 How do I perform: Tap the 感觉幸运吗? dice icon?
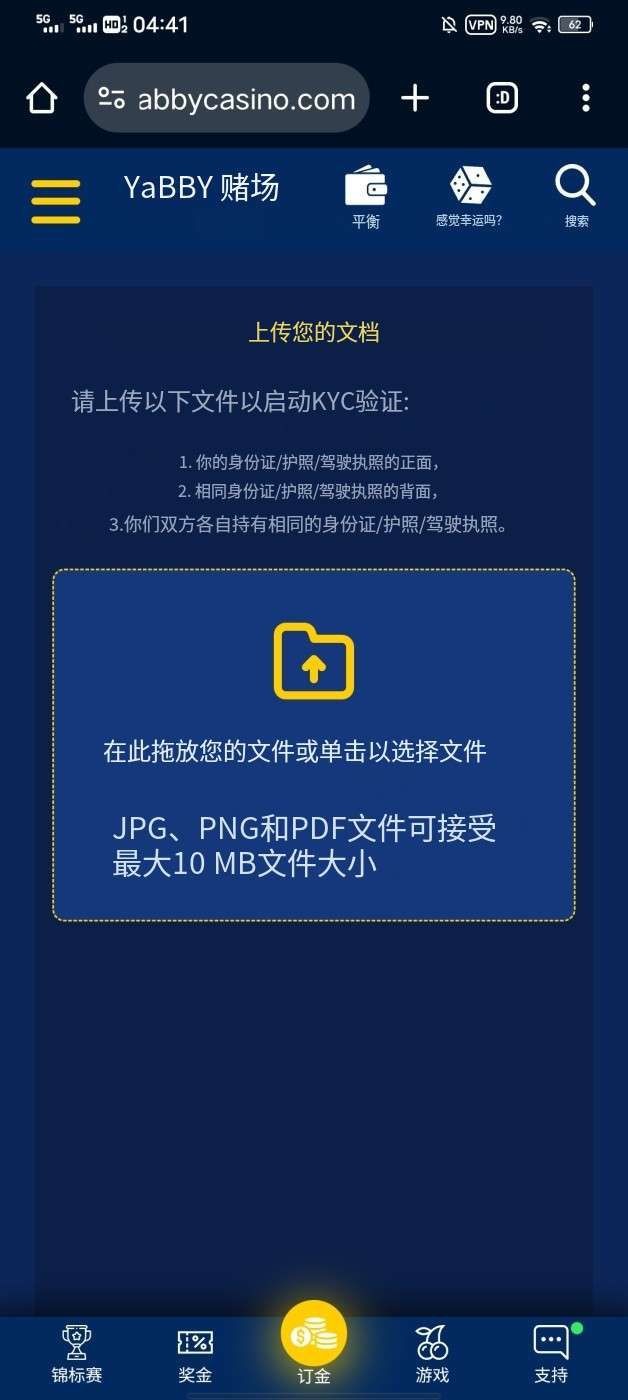[469, 196]
